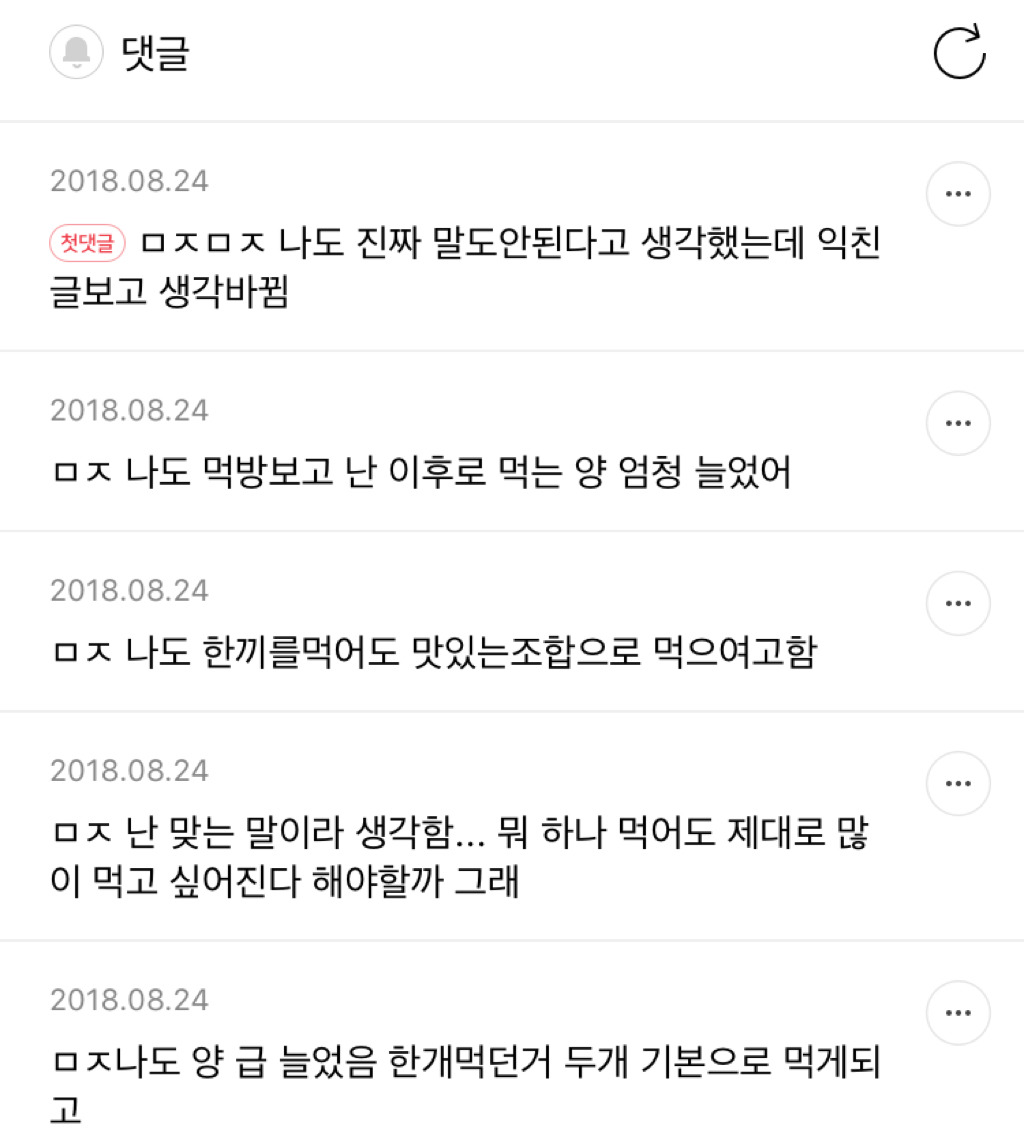Tap the comment notification bell icon
Viewport: 1024px width, 1144px height.
click(77, 52)
